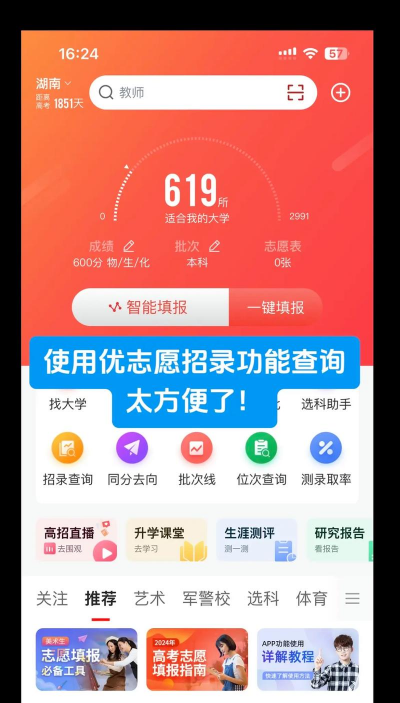Open 测录取率
400x703 pixels.
point(326,459)
